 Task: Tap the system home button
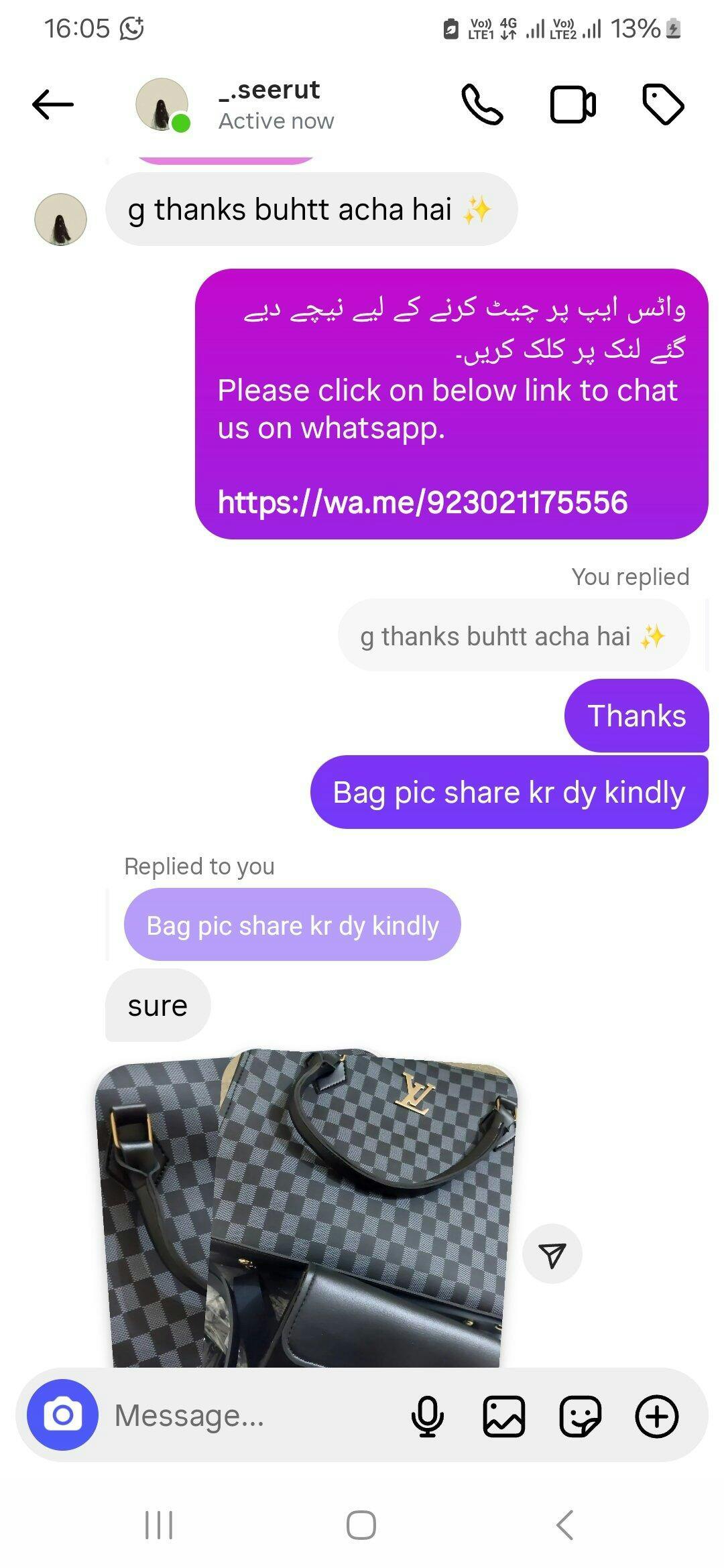click(x=361, y=1525)
